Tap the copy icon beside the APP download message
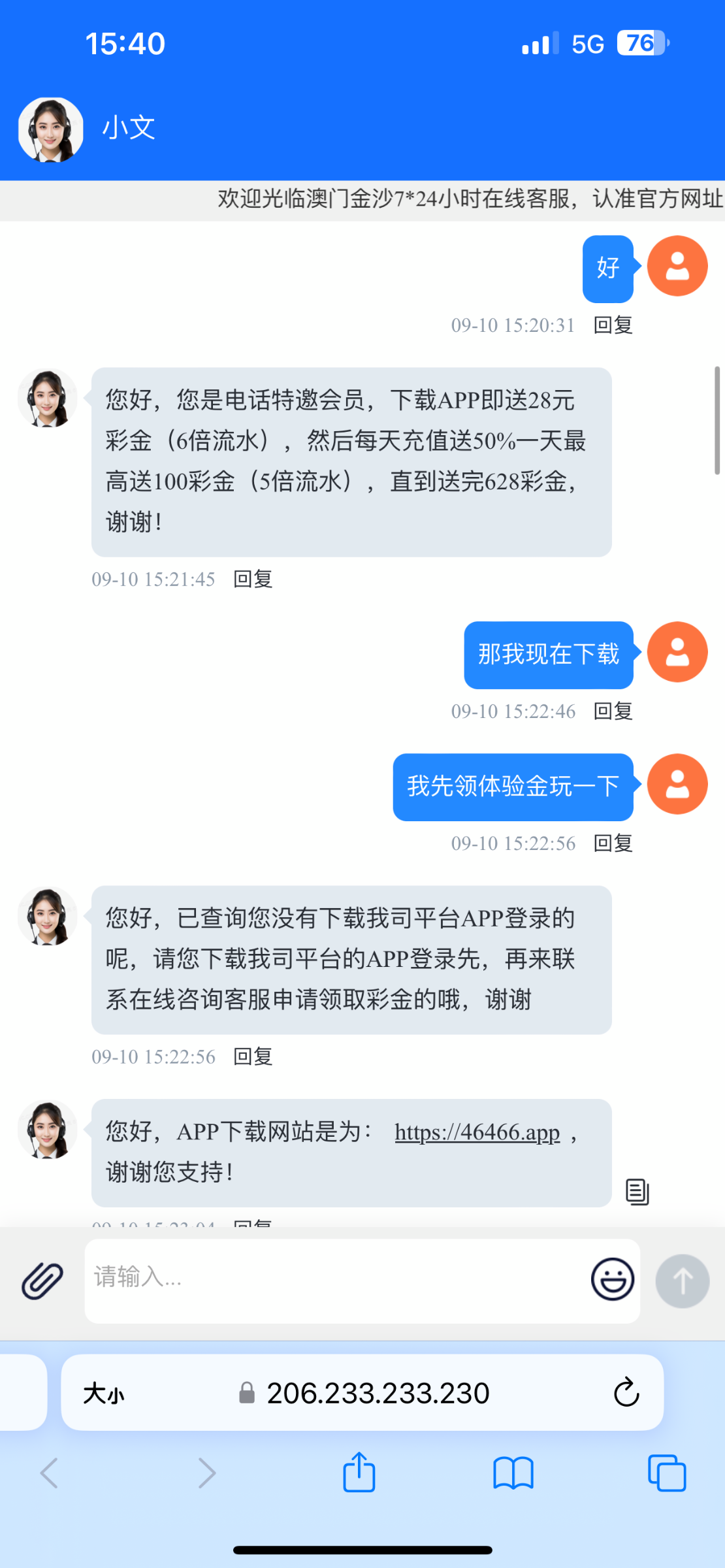 coord(637,1192)
